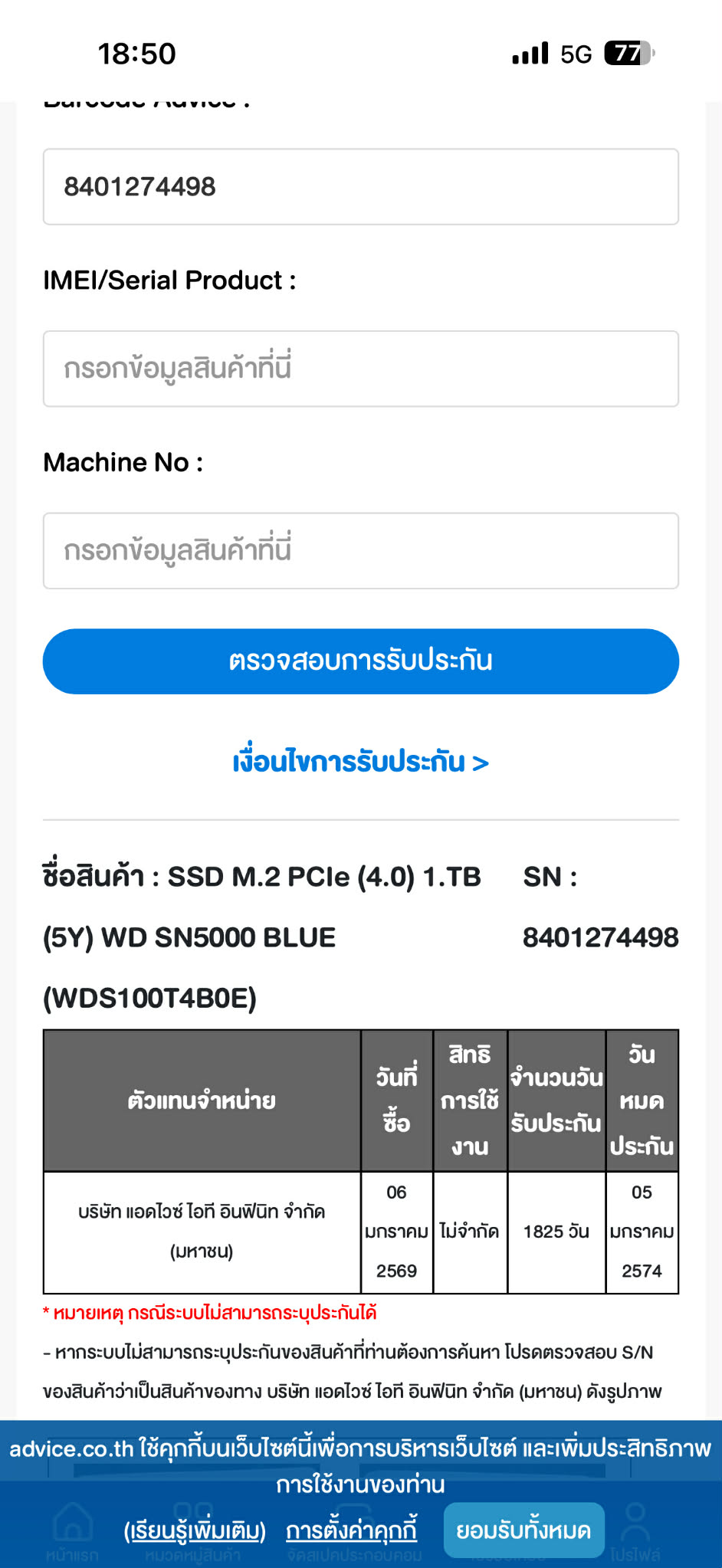Open the เรียนรู้เพิ่มเติม cookie link

pos(195,1531)
